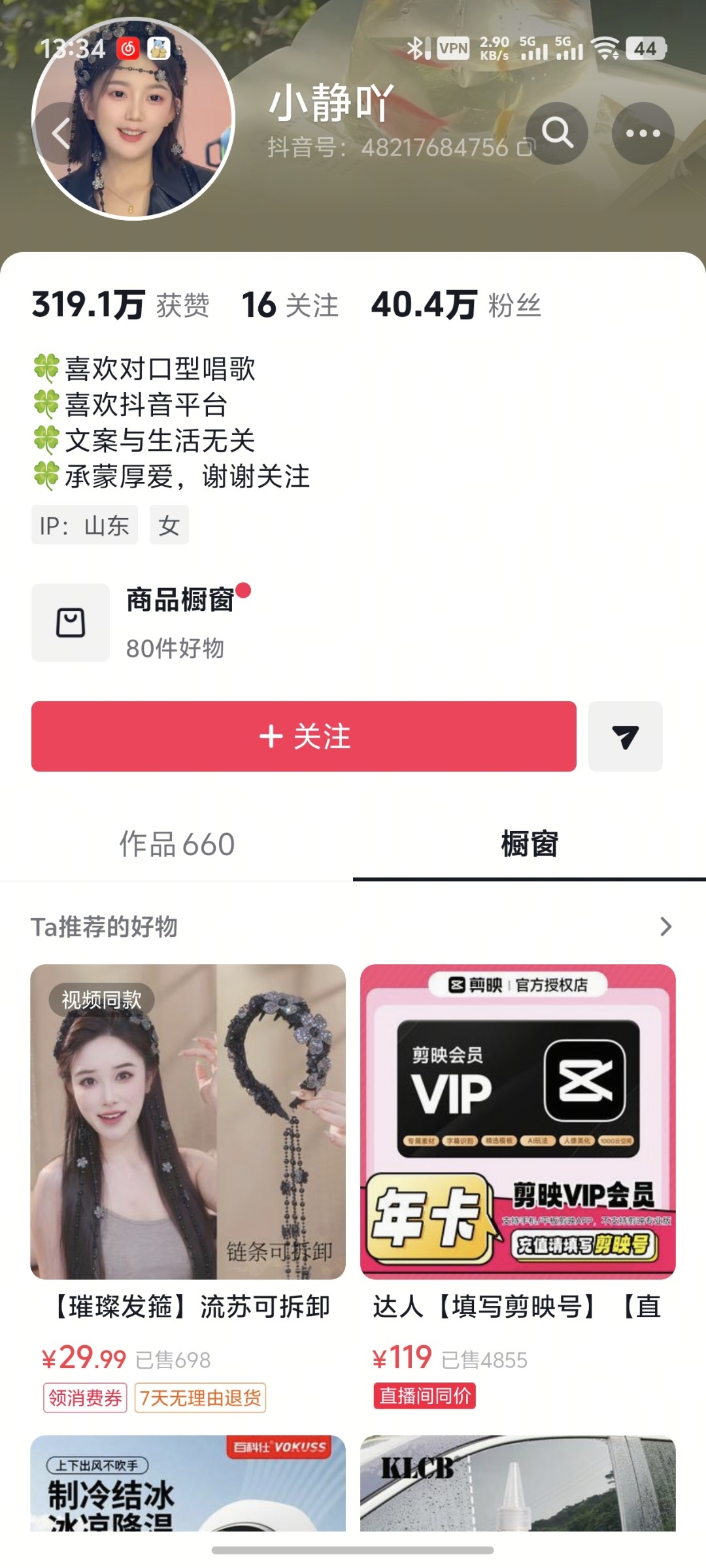This screenshot has width=706, height=1568.
Task: Tap the 领消费券 coupon tag
Action: [85, 1397]
